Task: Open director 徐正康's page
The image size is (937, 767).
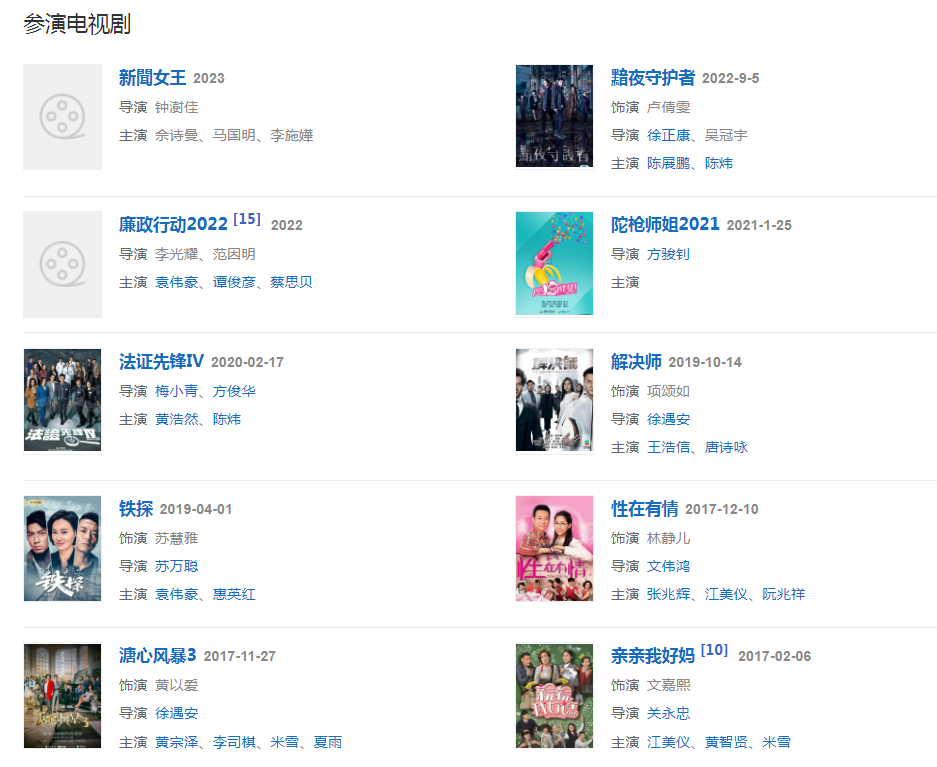Action: click(x=668, y=135)
